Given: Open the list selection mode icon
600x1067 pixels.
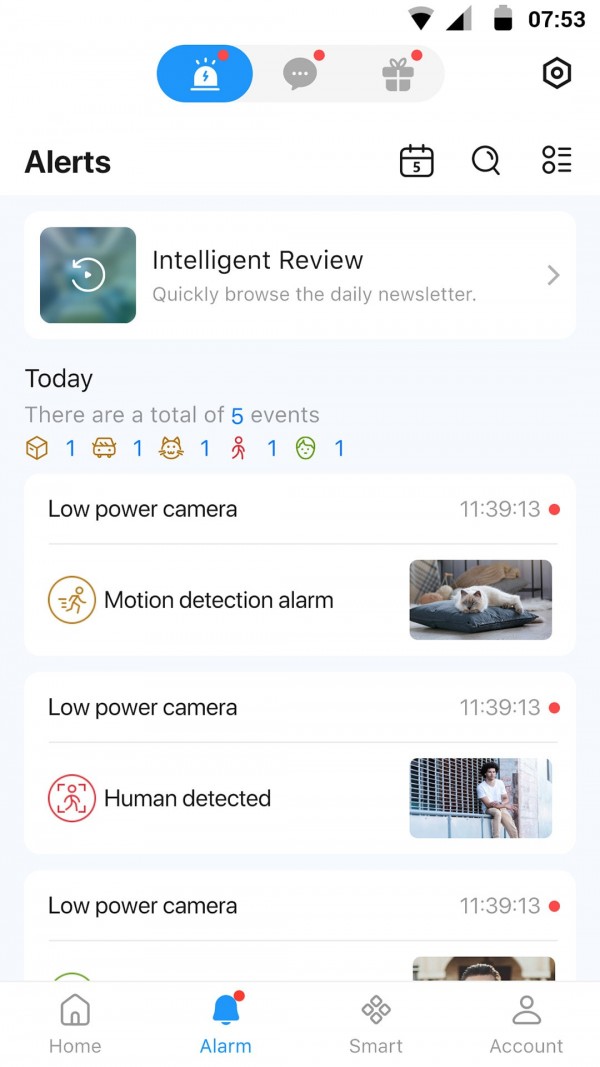Looking at the screenshot, I should tap(556, 161).
